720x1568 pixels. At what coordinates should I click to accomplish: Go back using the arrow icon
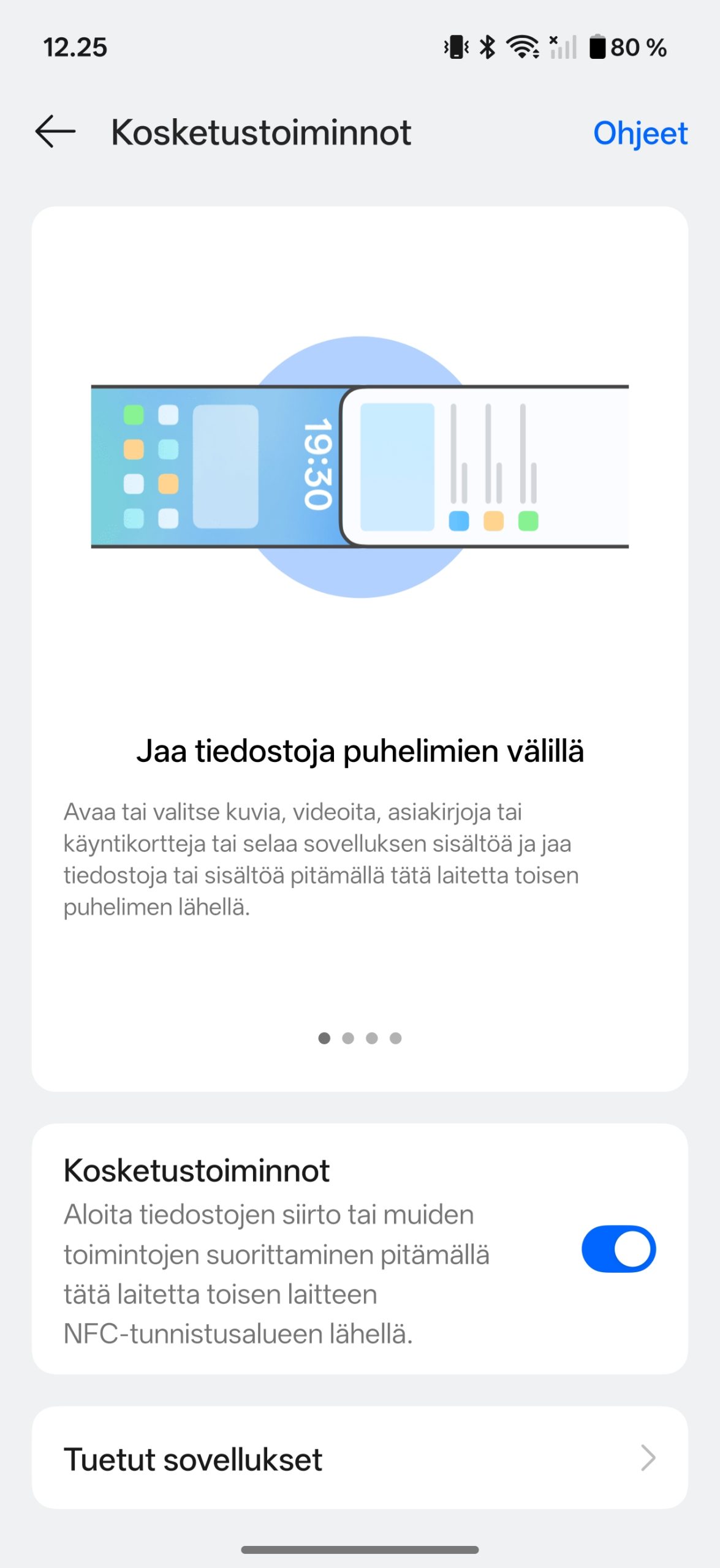[55, 132]
